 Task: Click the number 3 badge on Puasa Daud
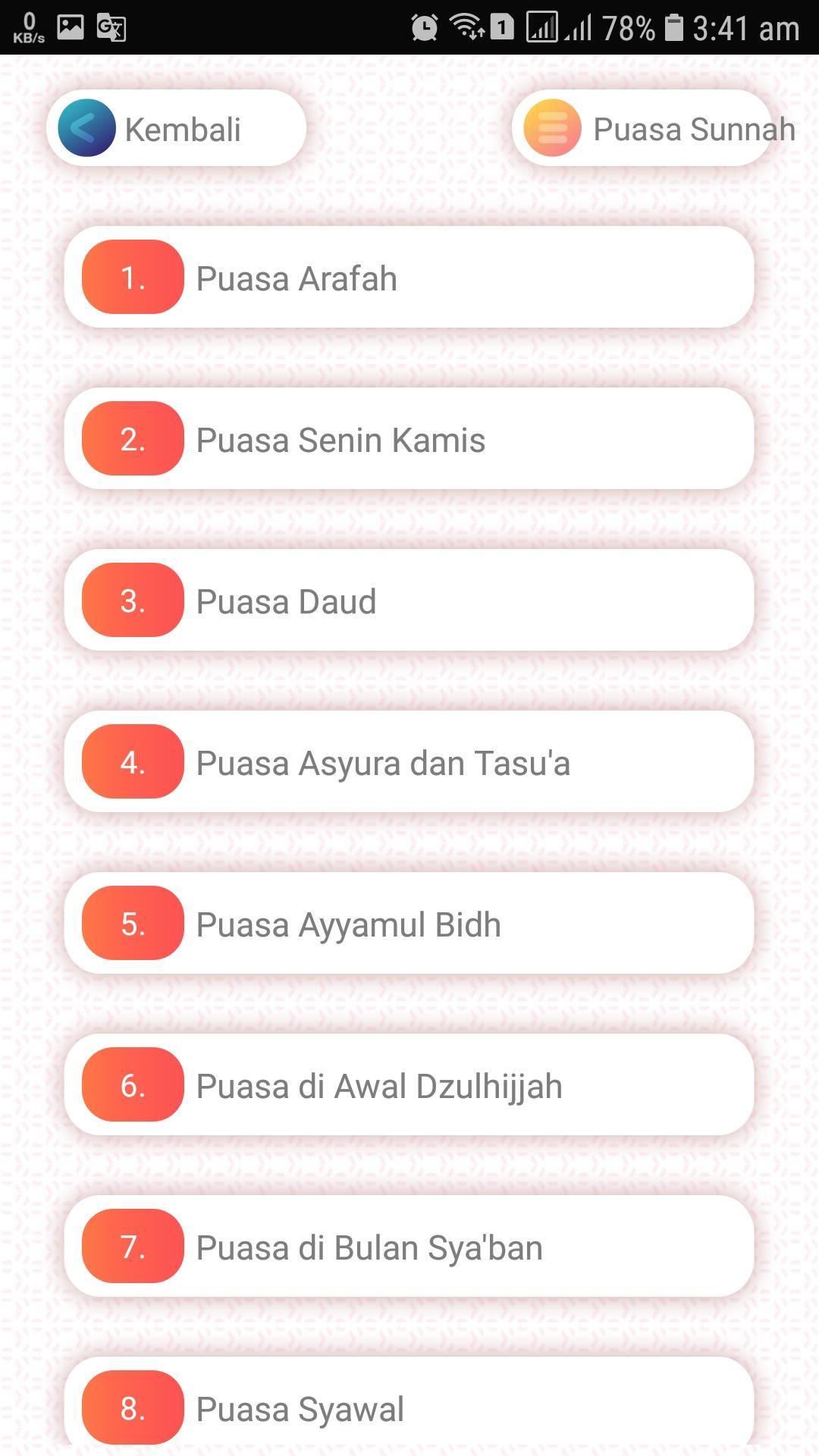pyautogui.click(x=133, y=601)
